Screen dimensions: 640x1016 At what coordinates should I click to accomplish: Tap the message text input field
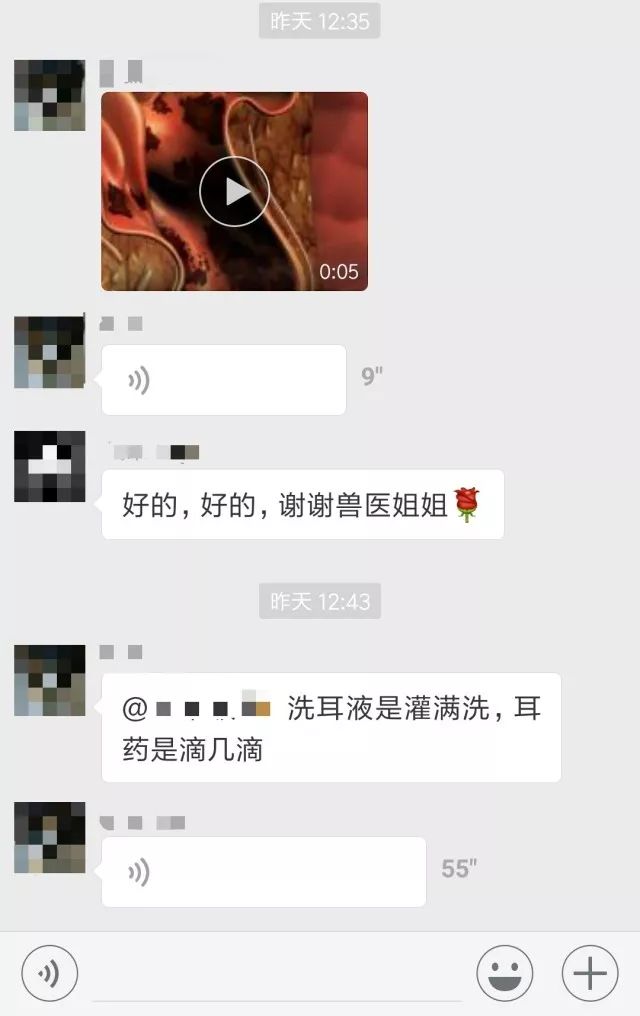[276, 974]
